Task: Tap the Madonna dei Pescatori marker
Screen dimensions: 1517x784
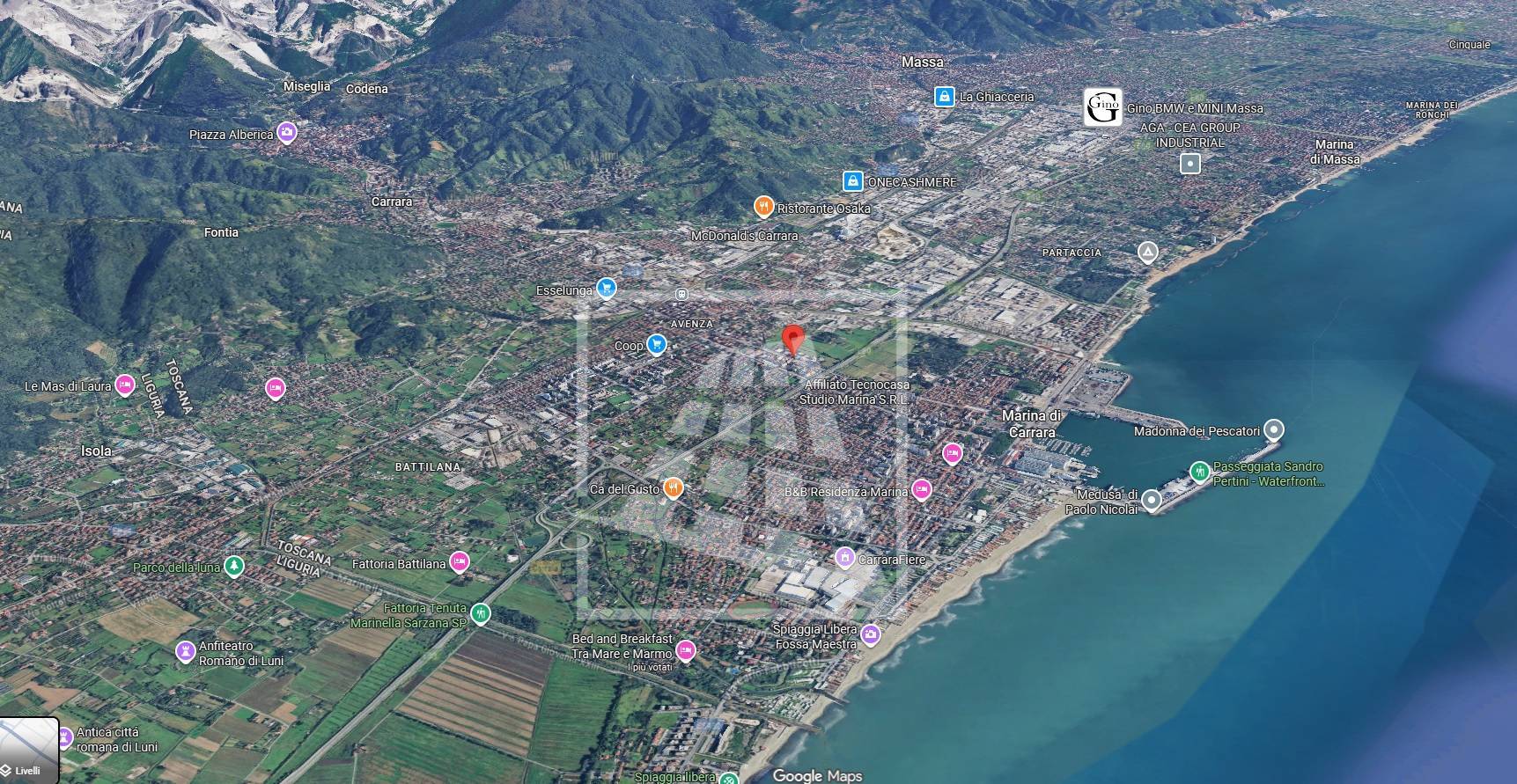Action: [1273, 430]
